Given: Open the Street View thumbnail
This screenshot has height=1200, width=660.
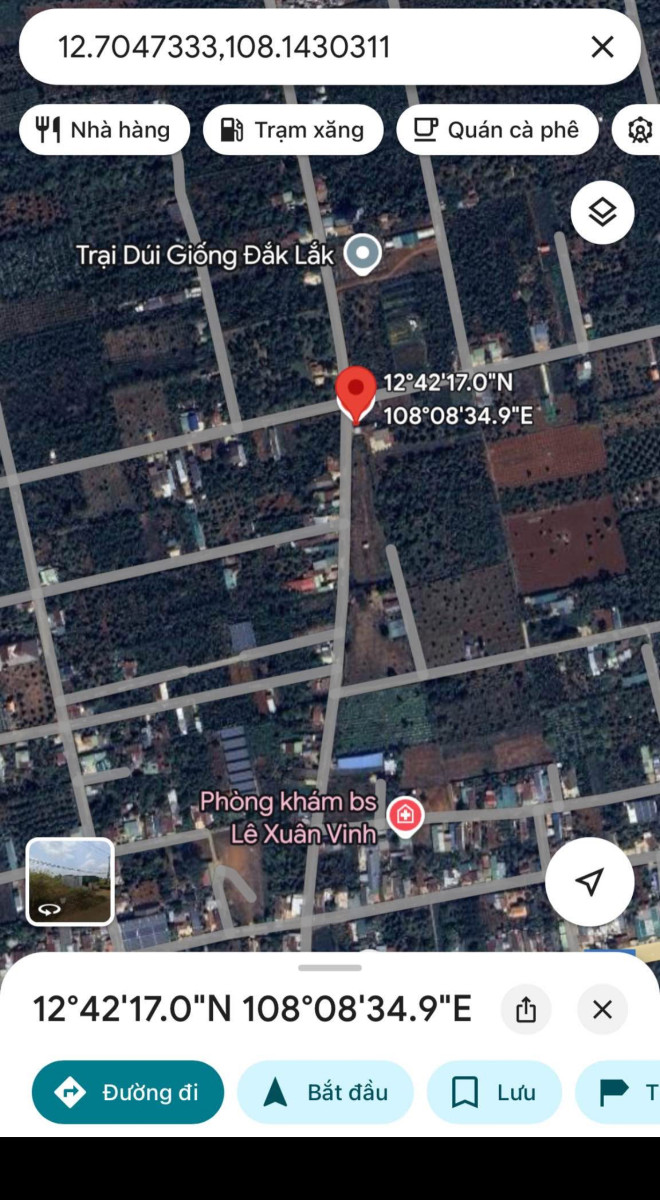Looking at the screenshot, I should tap(70, 881).
